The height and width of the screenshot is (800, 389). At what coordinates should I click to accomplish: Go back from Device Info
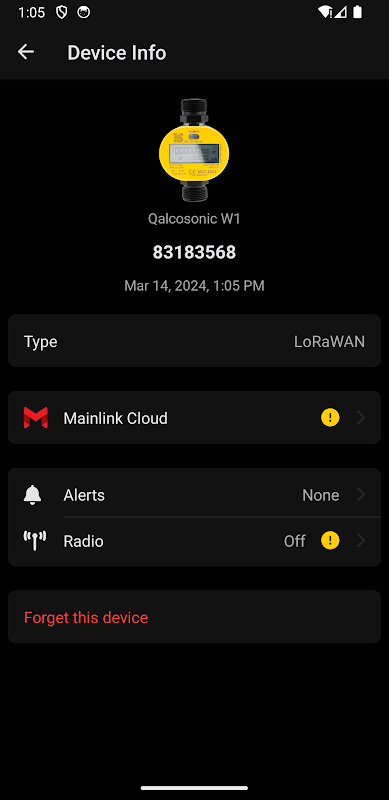tap(26, 52)
